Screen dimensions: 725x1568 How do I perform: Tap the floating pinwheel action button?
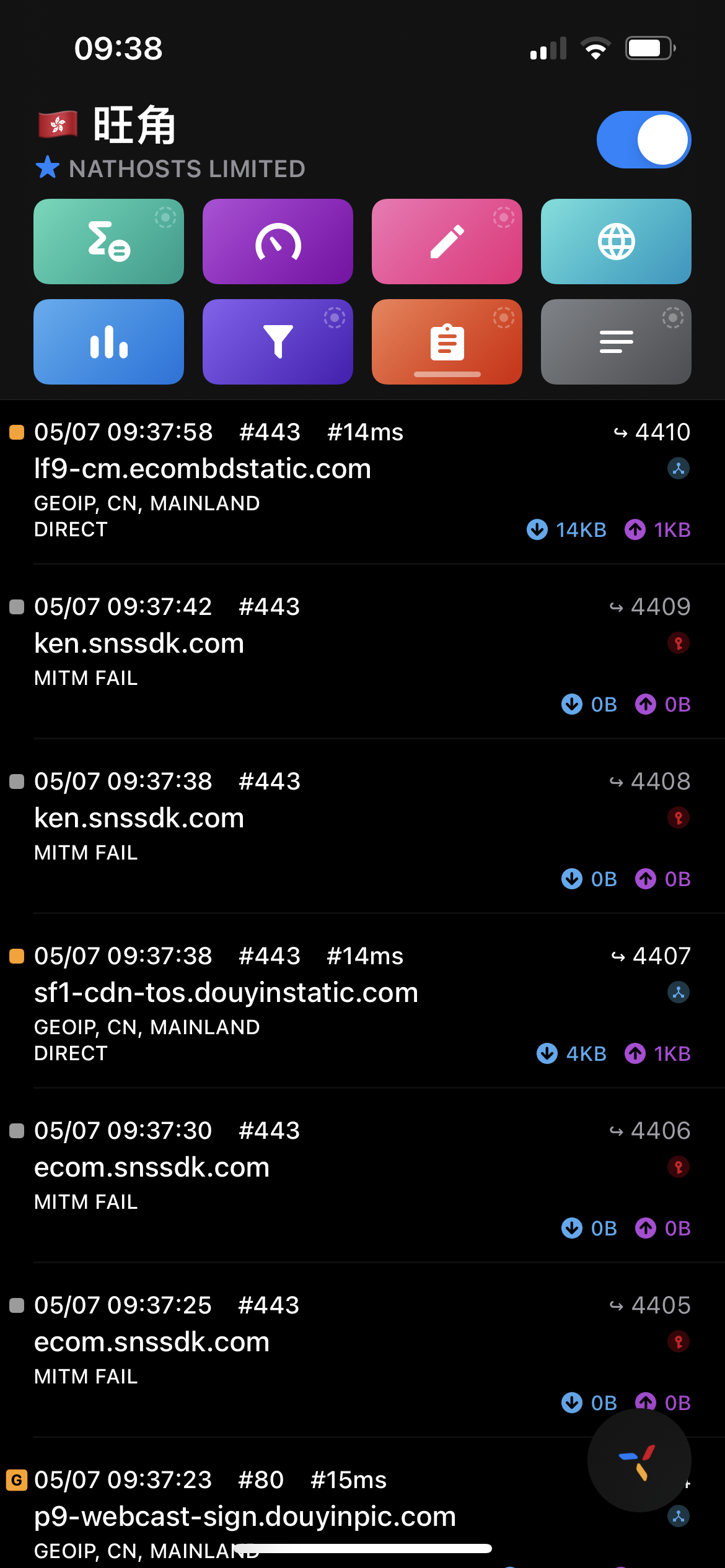(639, 1461)
